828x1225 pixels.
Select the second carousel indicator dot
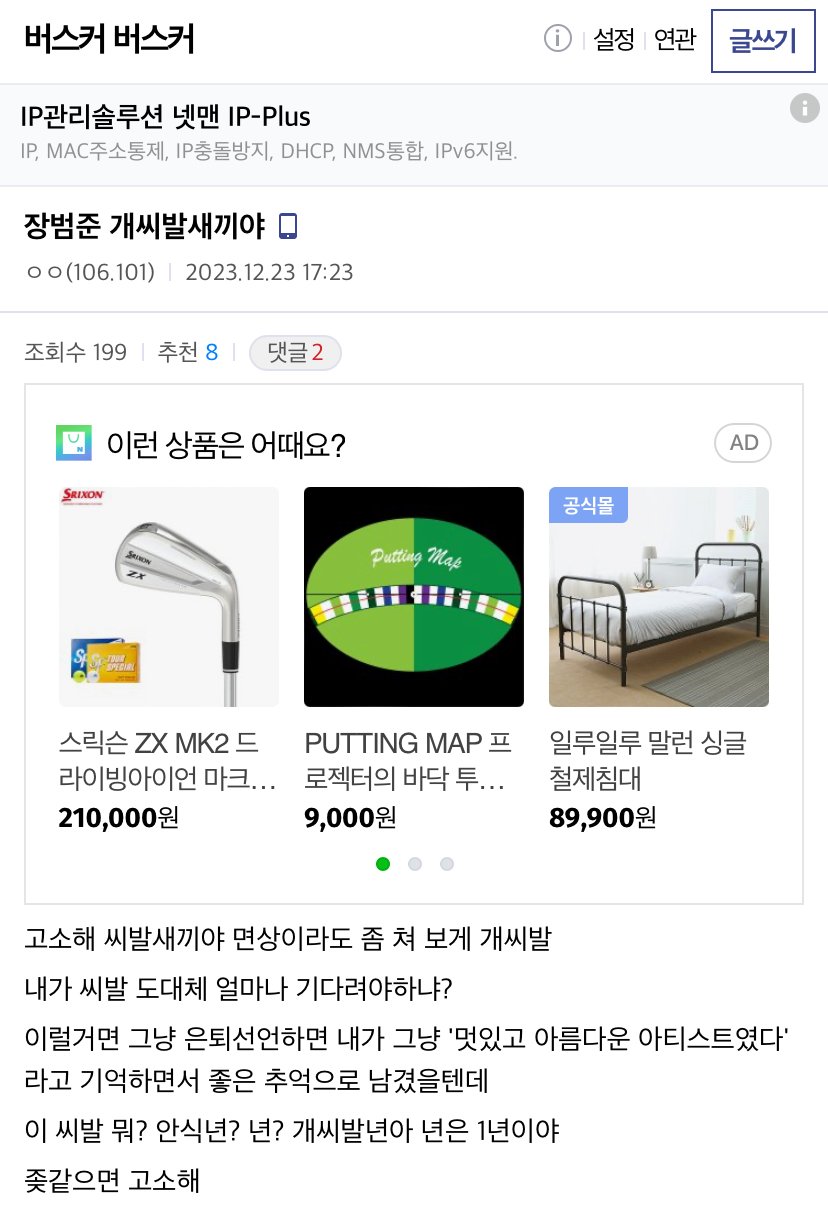point(414,863)
